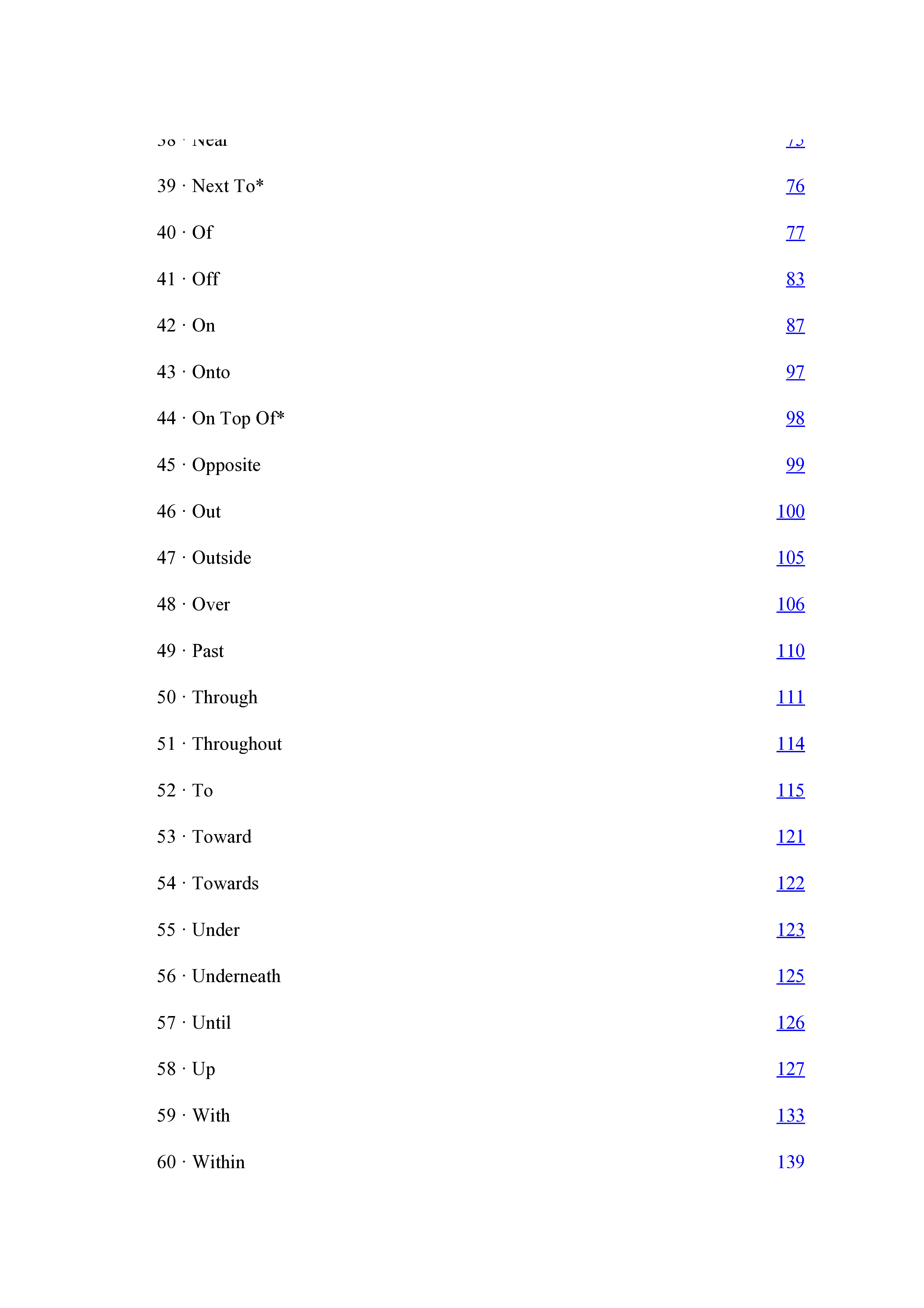Go to page 123 for Under
This screenshot has height=1308, width=924.
(x=790, y=930)
